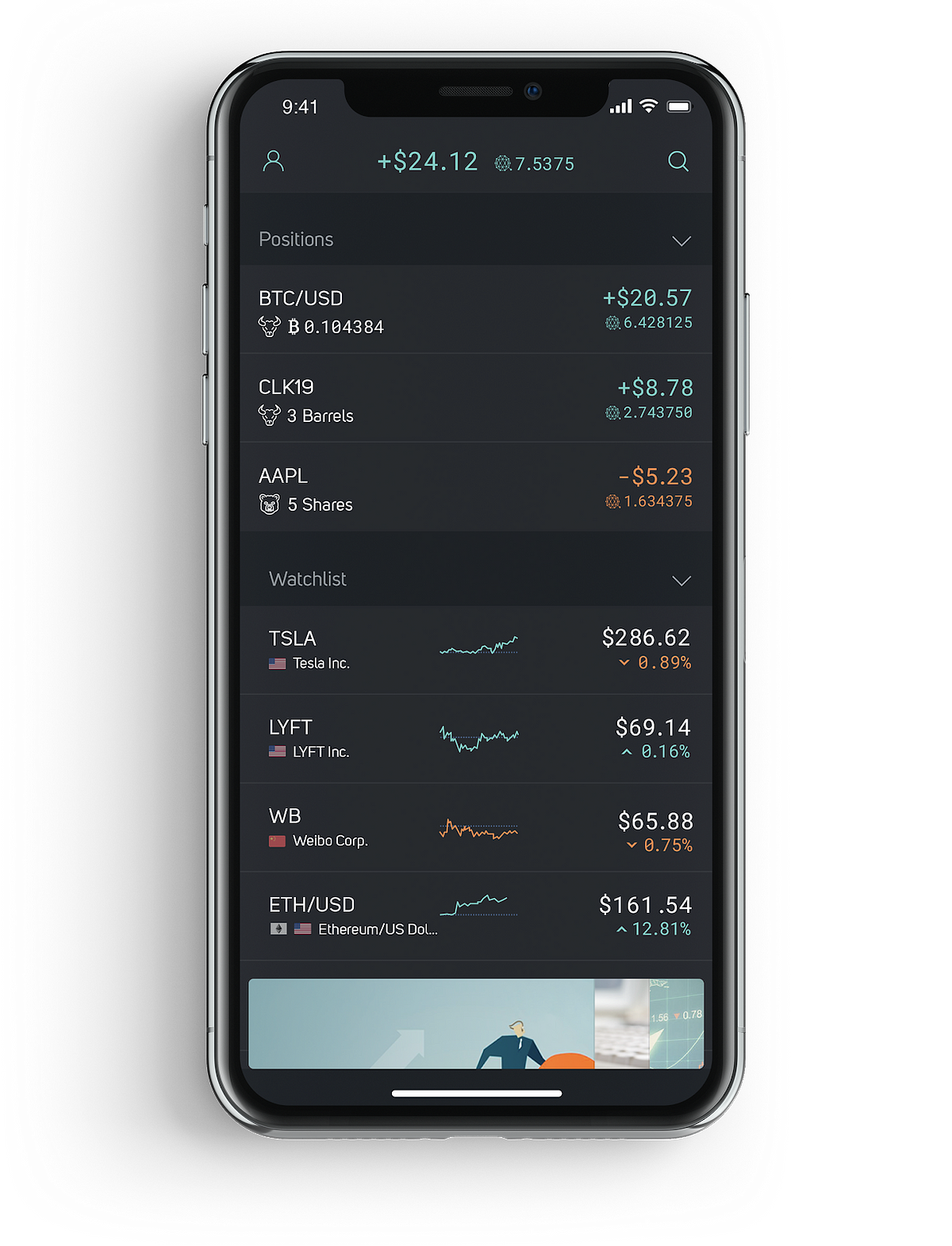Open the search magnifier
This screenshot has height=1246, width=952.
tap(678, 162)
